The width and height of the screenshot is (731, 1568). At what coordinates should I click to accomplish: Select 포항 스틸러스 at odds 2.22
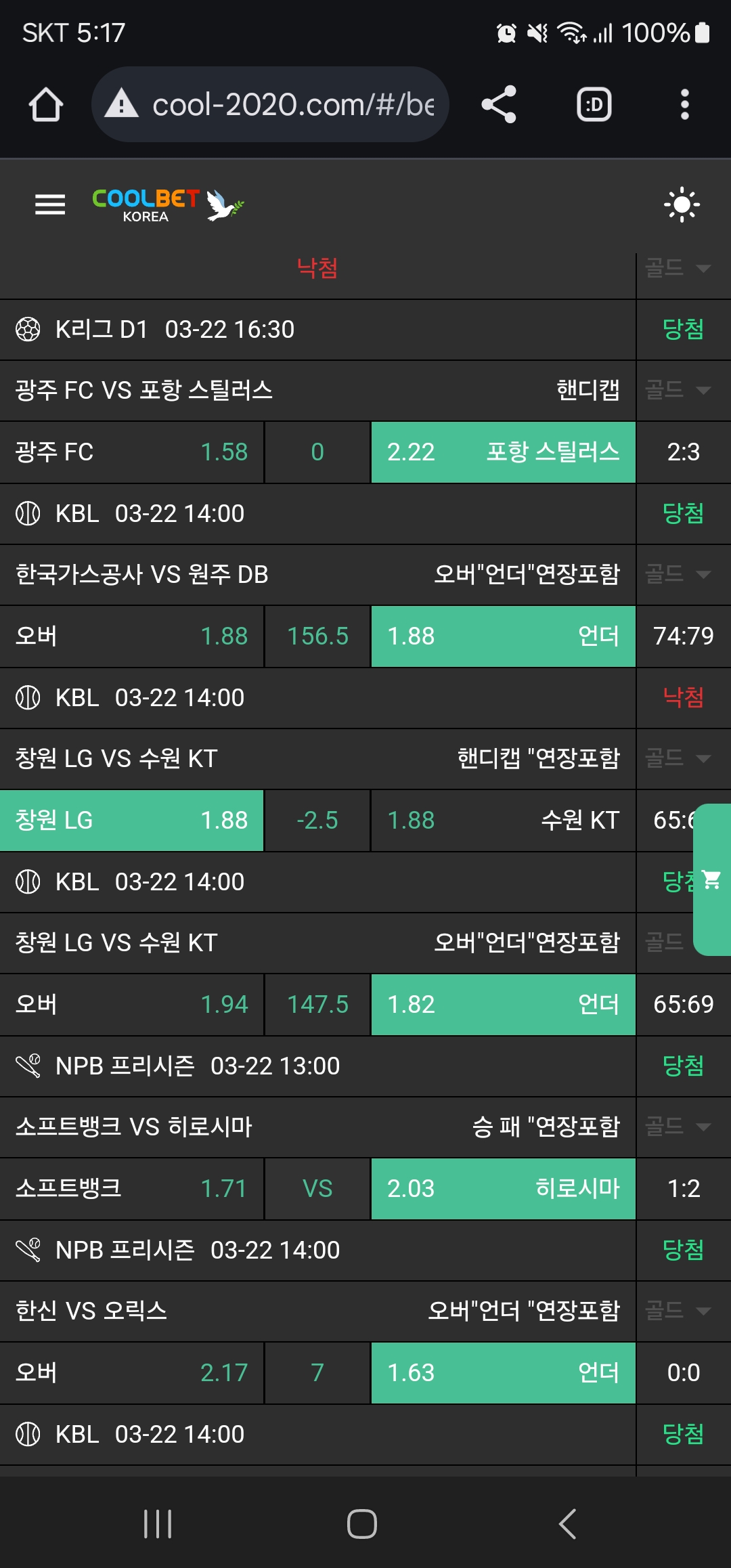pos(503,452)
